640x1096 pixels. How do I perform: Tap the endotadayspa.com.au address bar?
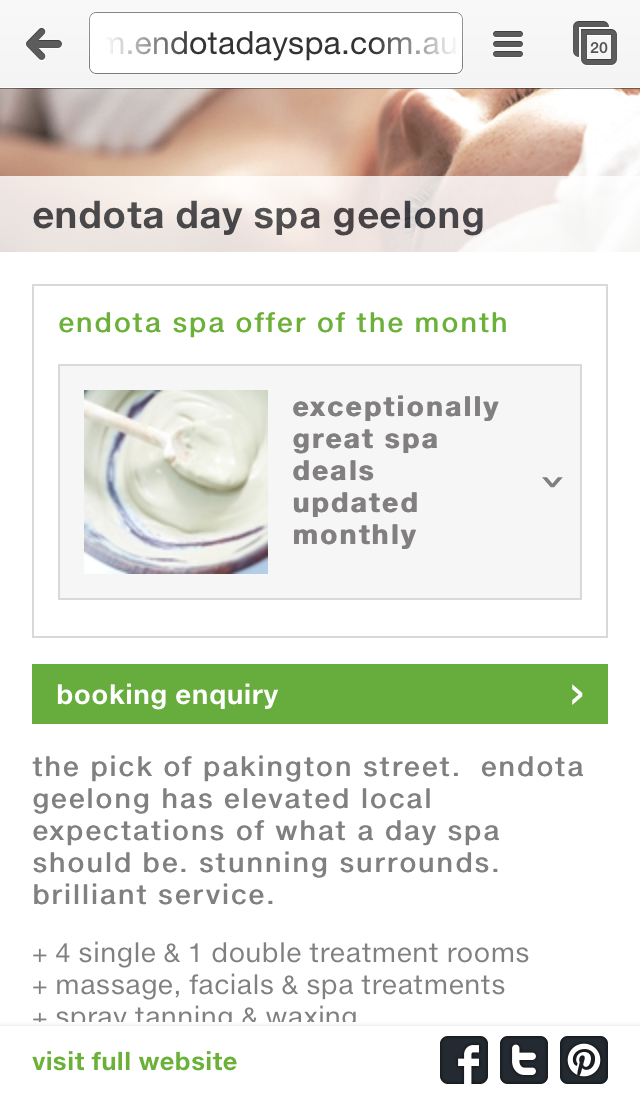(276, 43)
